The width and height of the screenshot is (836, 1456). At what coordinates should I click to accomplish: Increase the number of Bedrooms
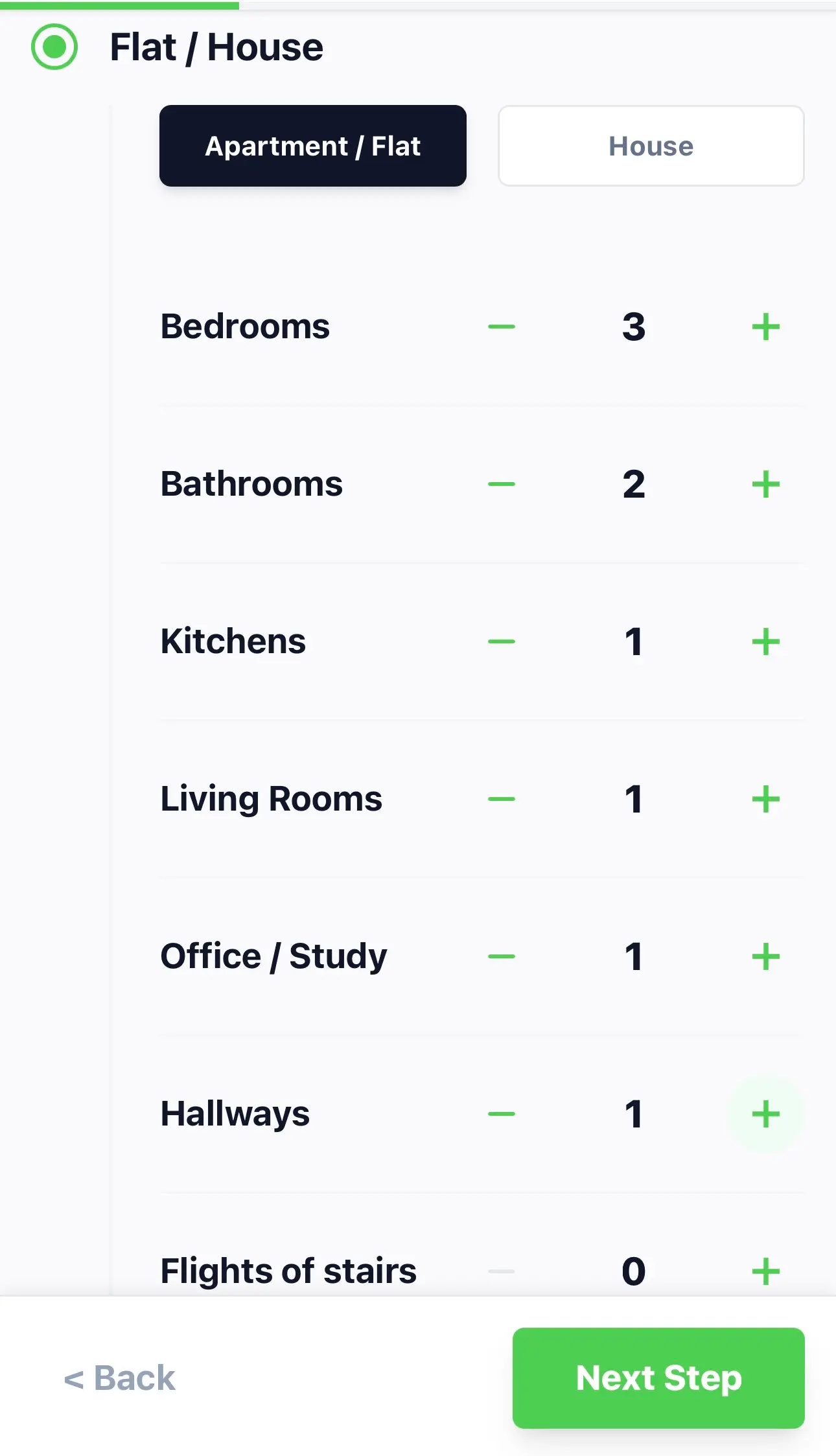pos(765,327)
